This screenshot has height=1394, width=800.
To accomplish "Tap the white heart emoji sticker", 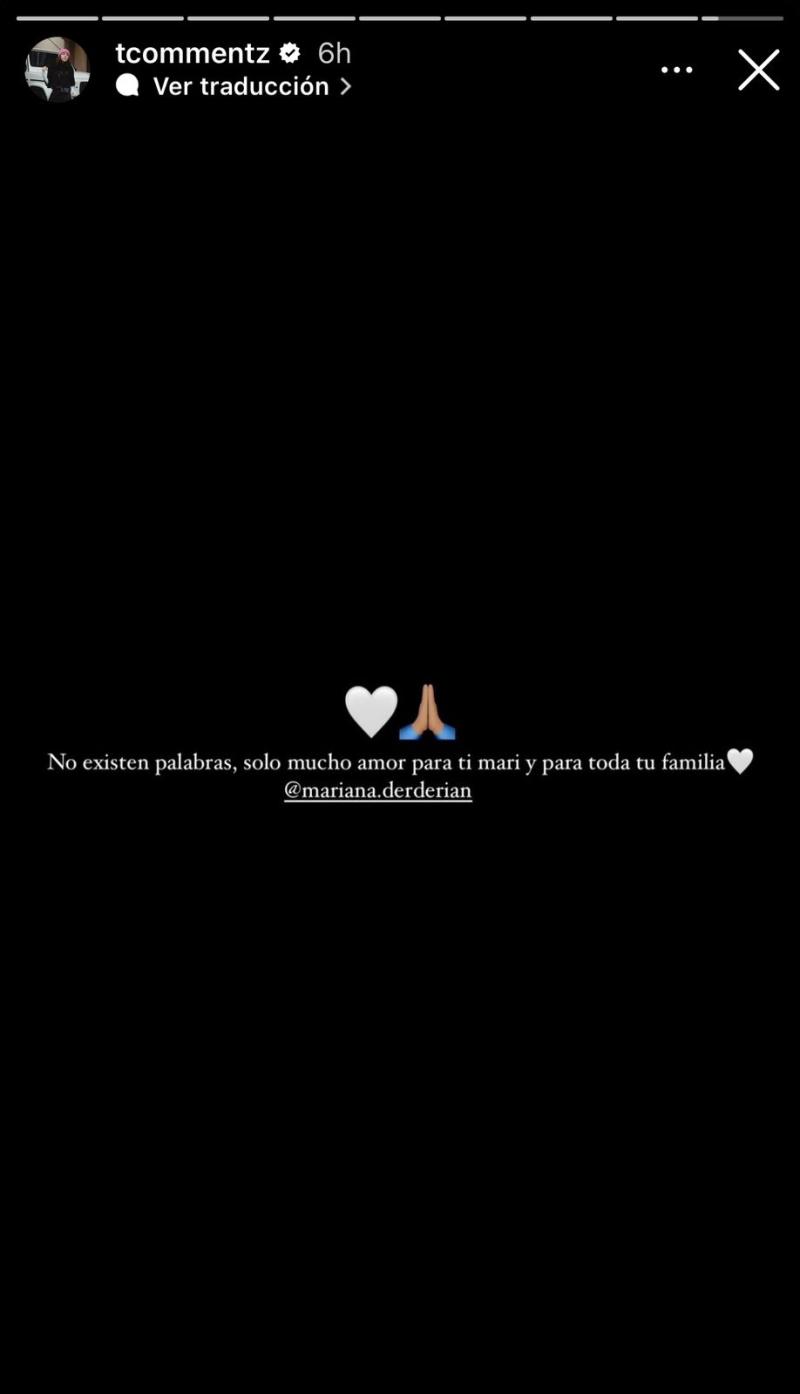I will tap(371, 709).
